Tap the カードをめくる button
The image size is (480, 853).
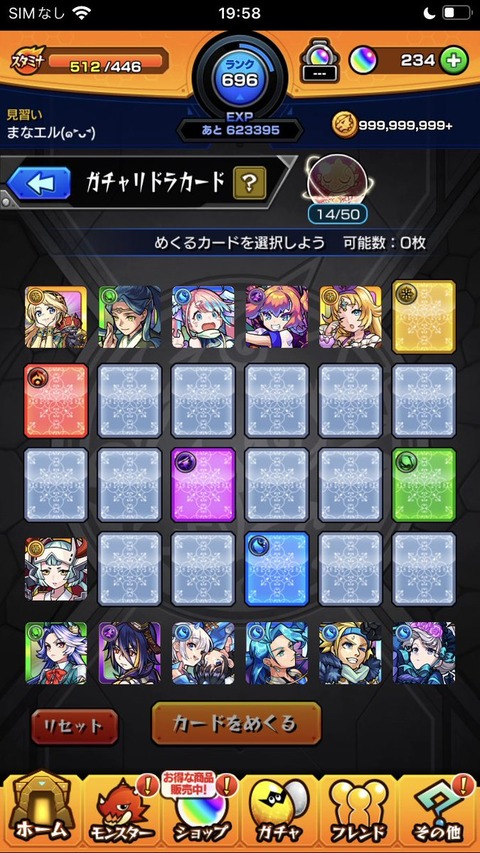pos(236,724)
